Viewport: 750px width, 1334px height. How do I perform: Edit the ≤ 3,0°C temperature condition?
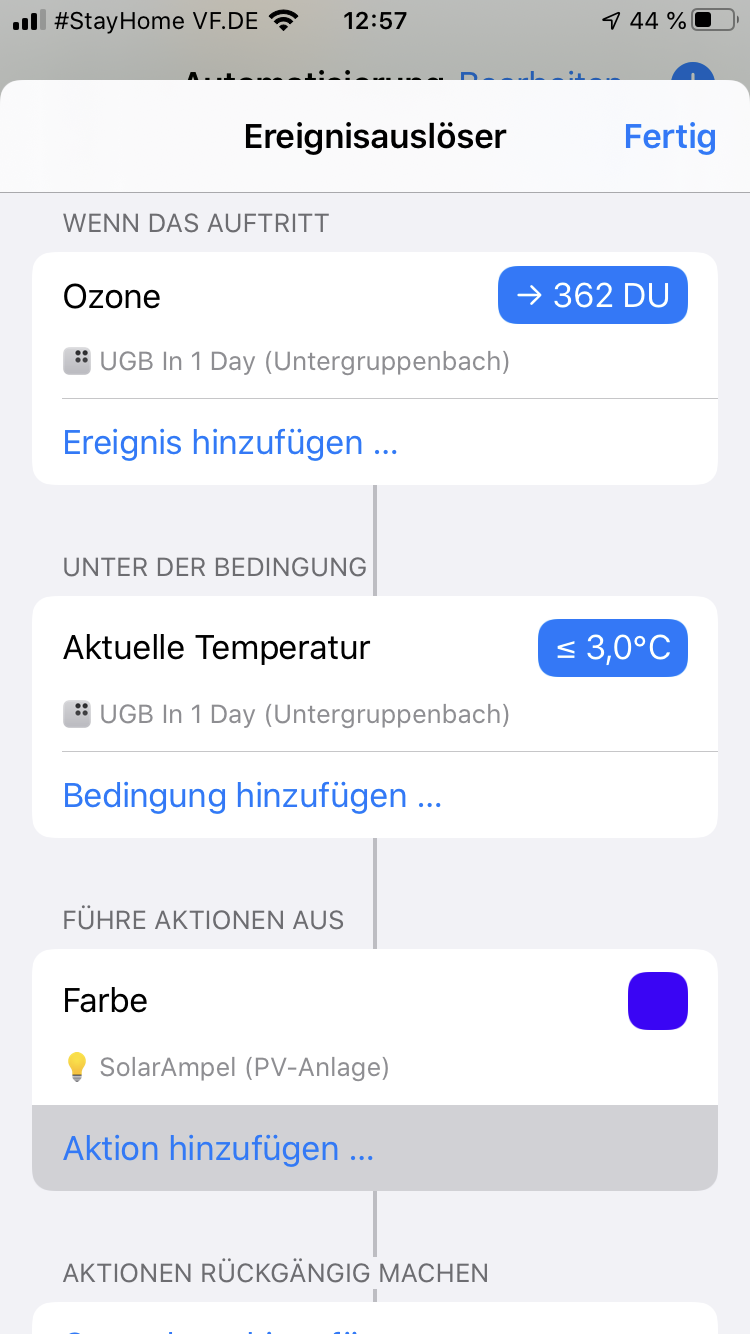coord(612,648)
